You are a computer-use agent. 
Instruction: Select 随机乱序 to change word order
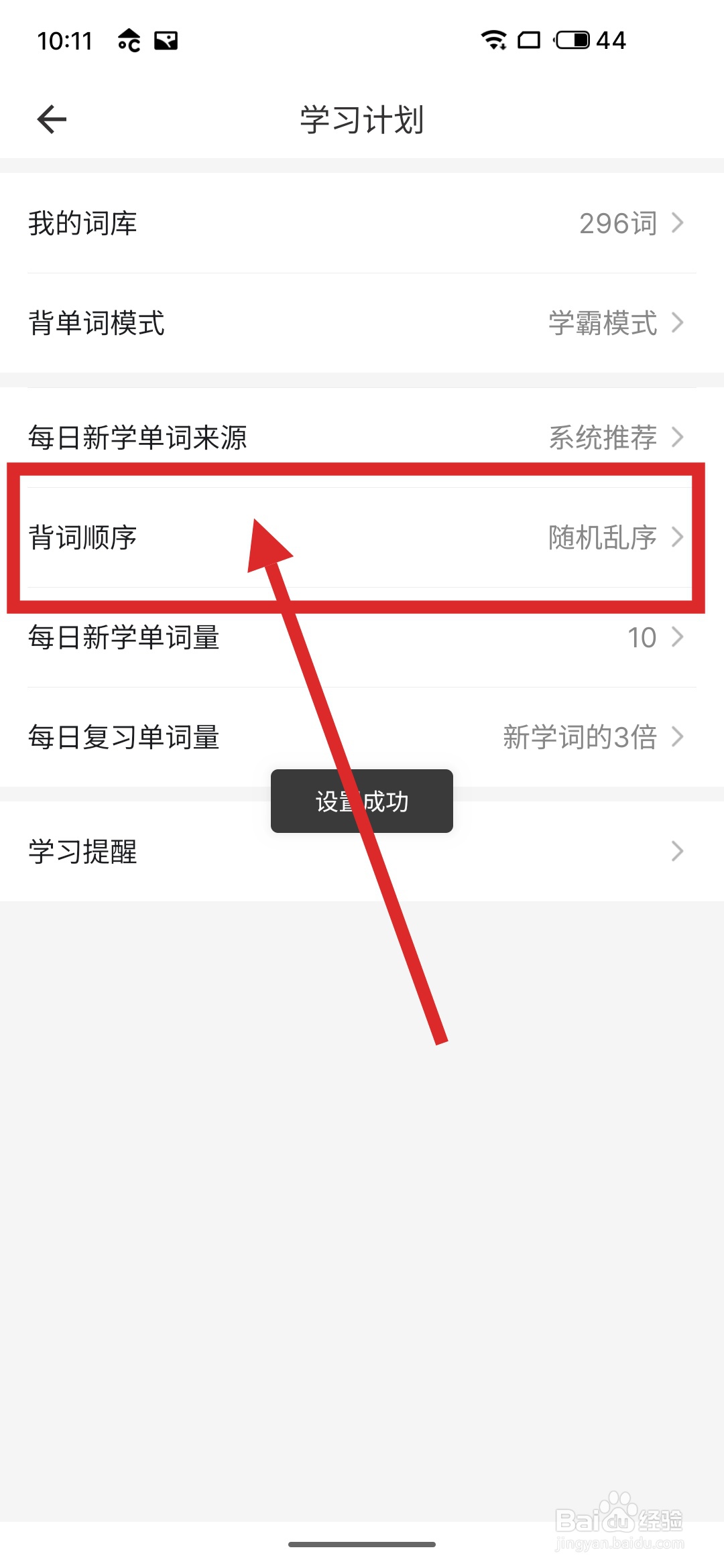(601, 536)
